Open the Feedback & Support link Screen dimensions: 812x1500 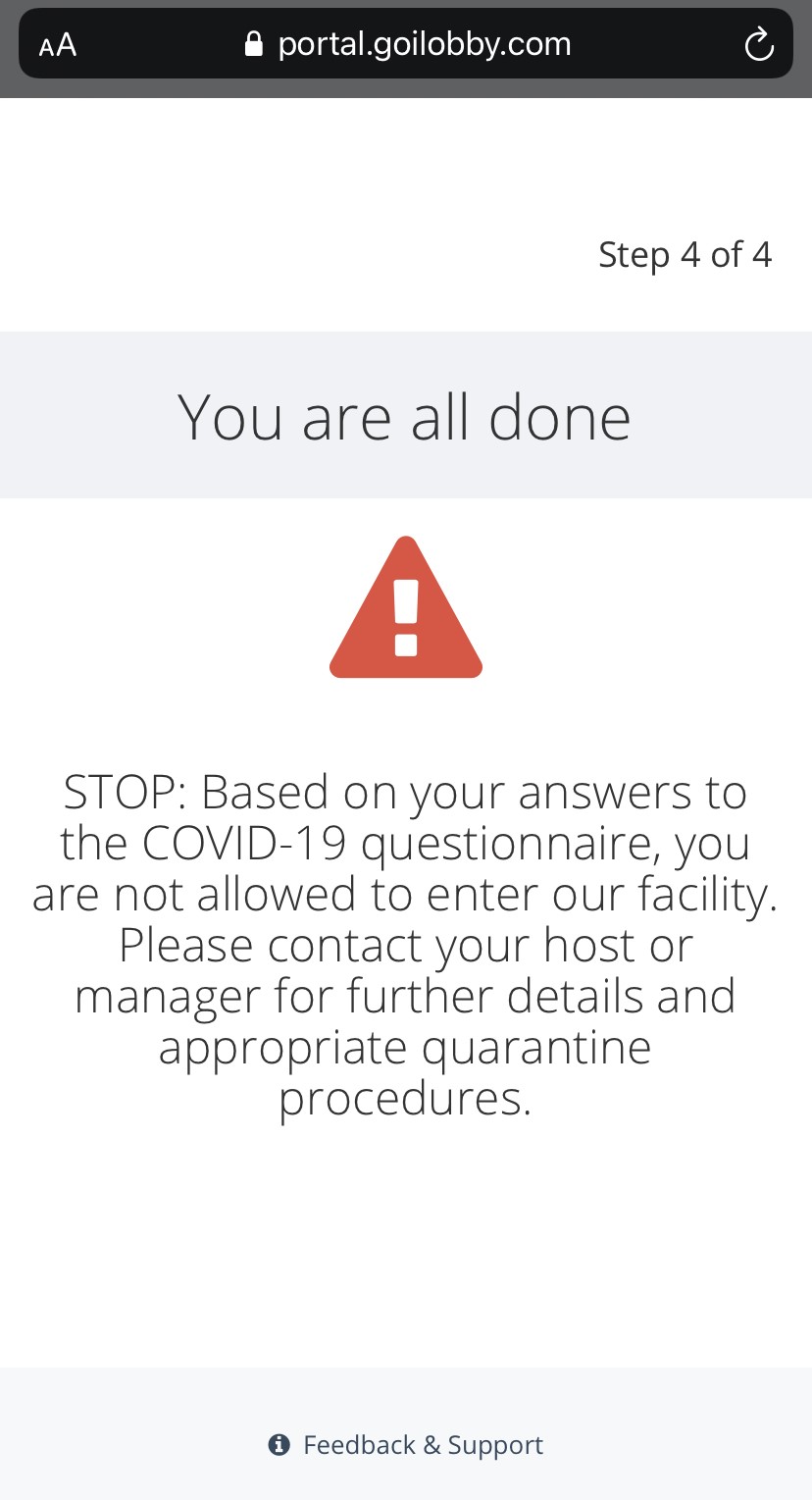[406, 1444]
